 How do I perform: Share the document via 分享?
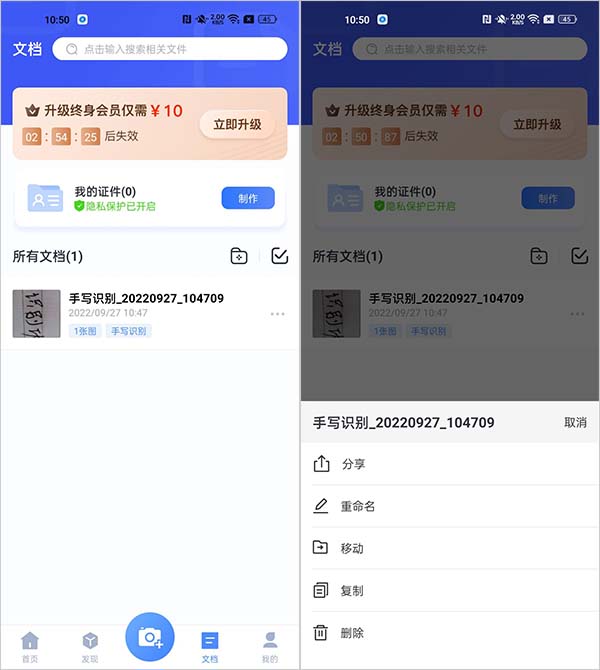coord(353,464)
